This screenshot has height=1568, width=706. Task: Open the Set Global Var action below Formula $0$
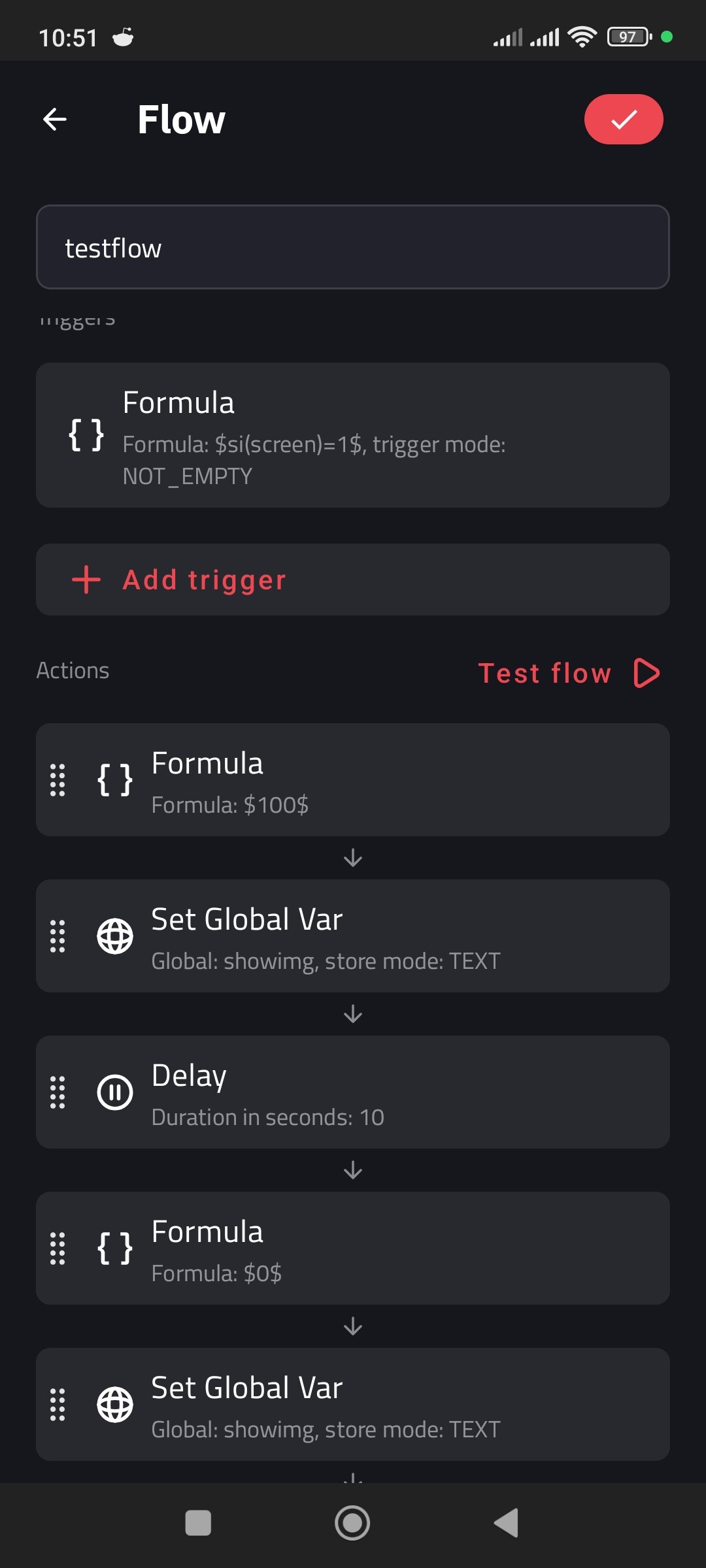coord(352,1404)
